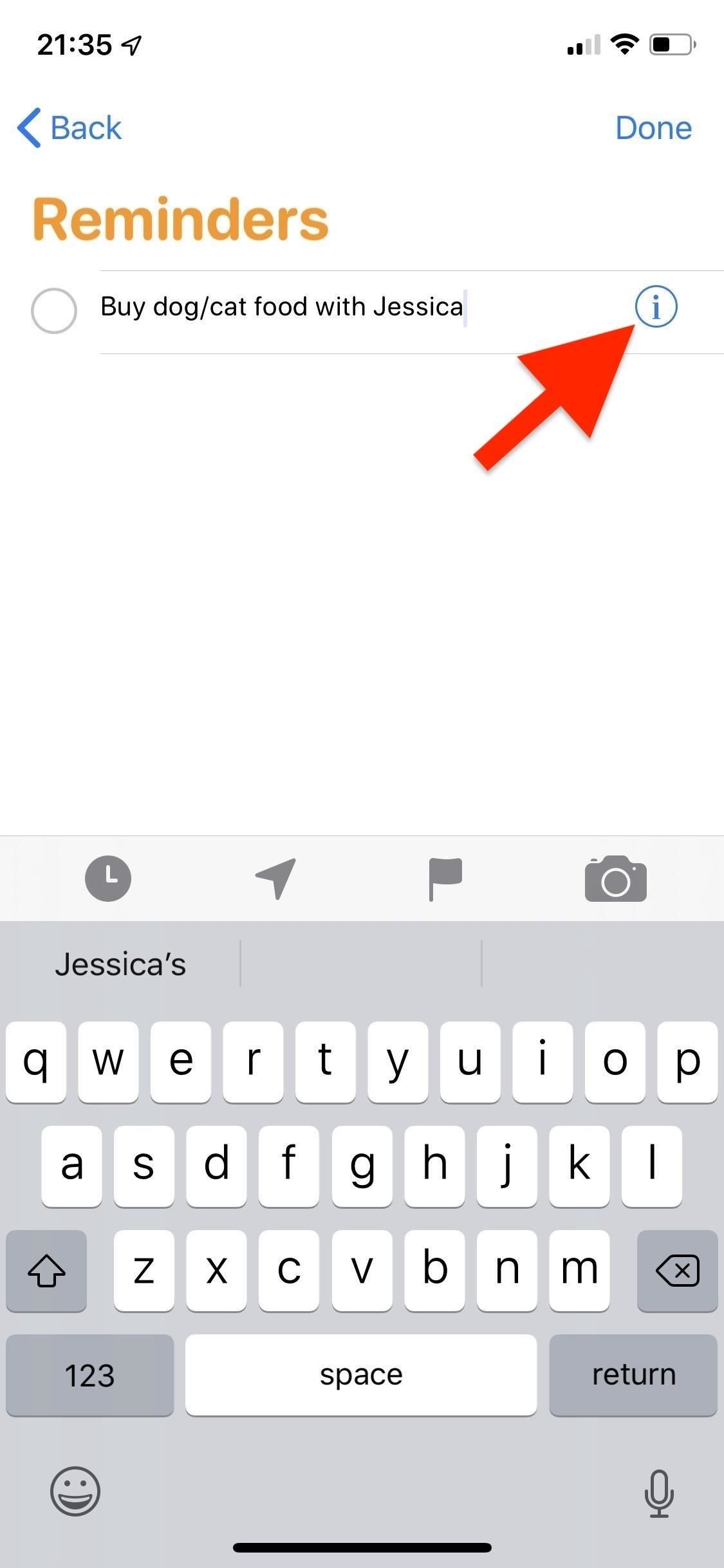Start dictation with the microphone
724x1568 pixels.
click(x=659, y=1492)
